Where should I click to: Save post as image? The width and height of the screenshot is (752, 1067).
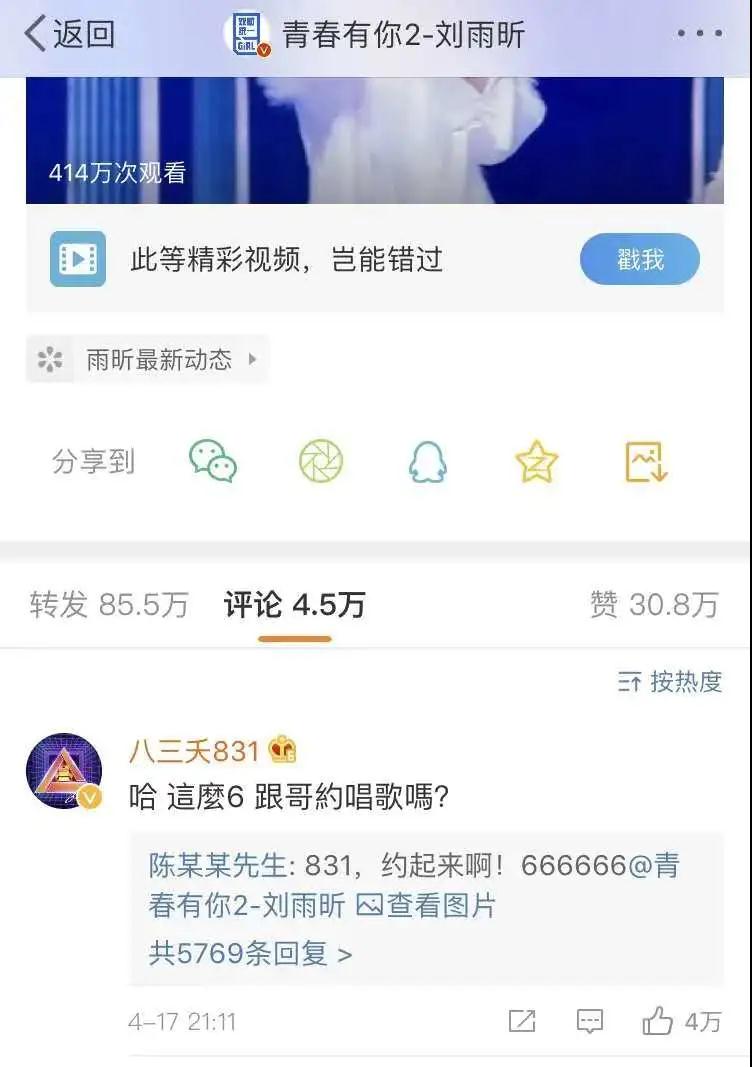[x=645, y=462]
